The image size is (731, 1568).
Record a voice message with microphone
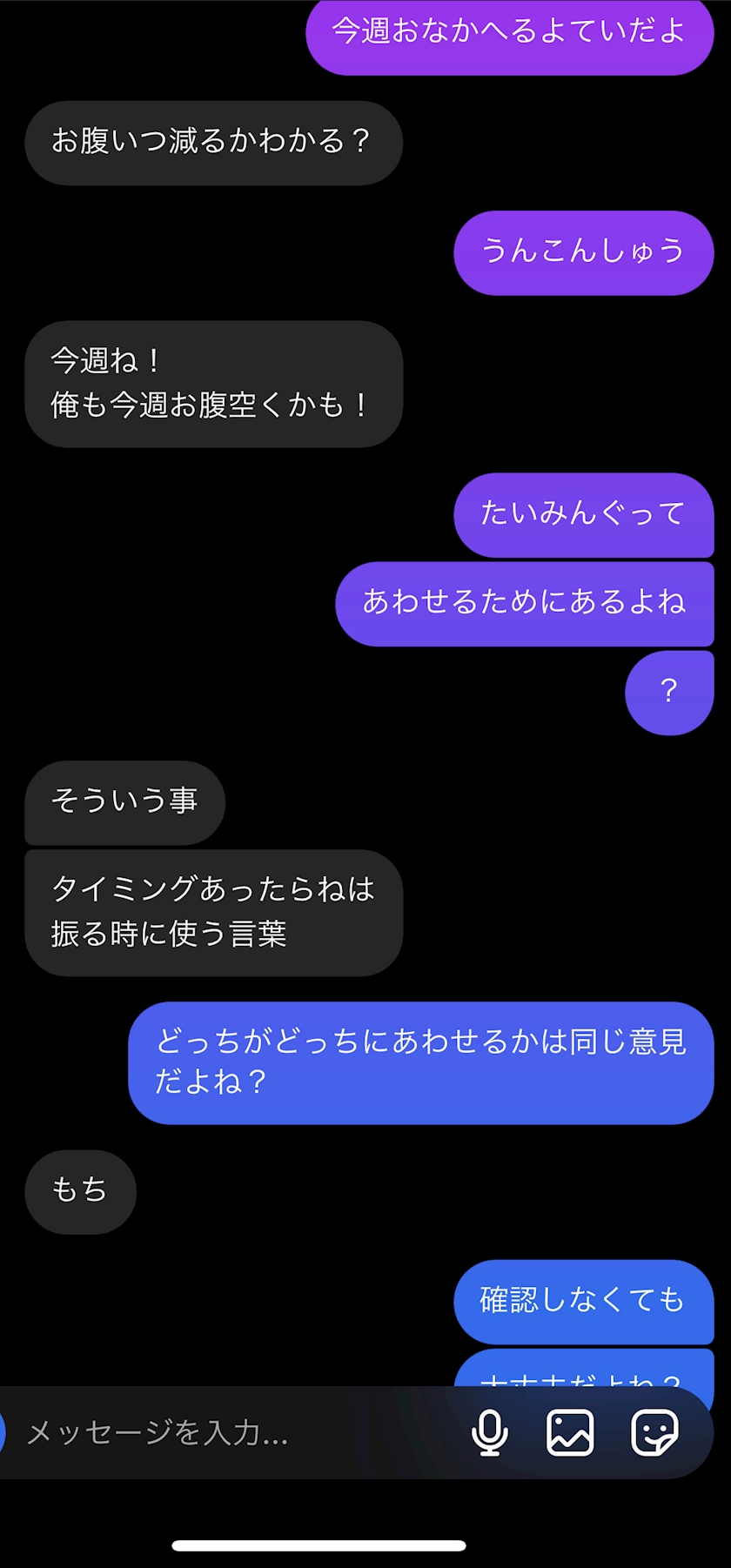[x=490, y=1432]
